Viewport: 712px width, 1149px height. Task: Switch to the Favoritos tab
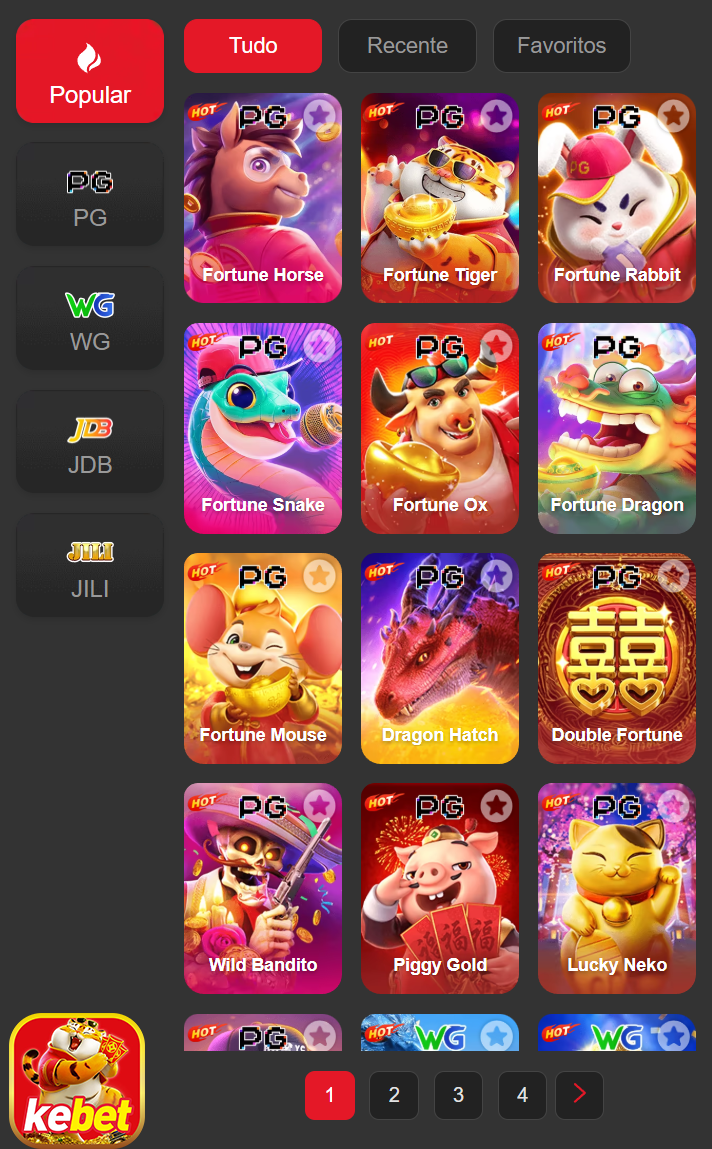point(561,46)
